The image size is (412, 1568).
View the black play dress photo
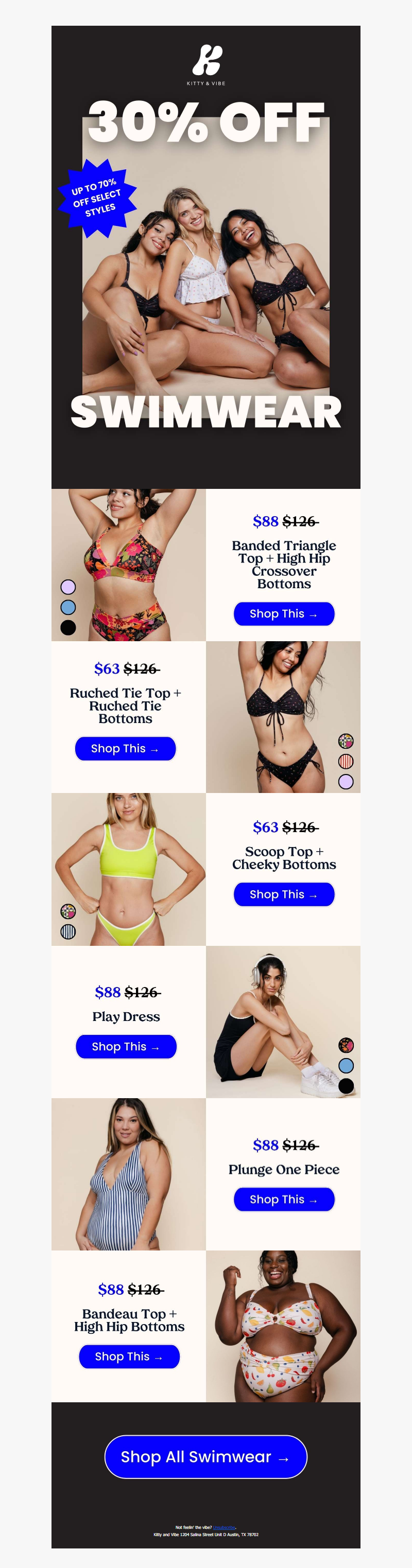click(283, 1021)
